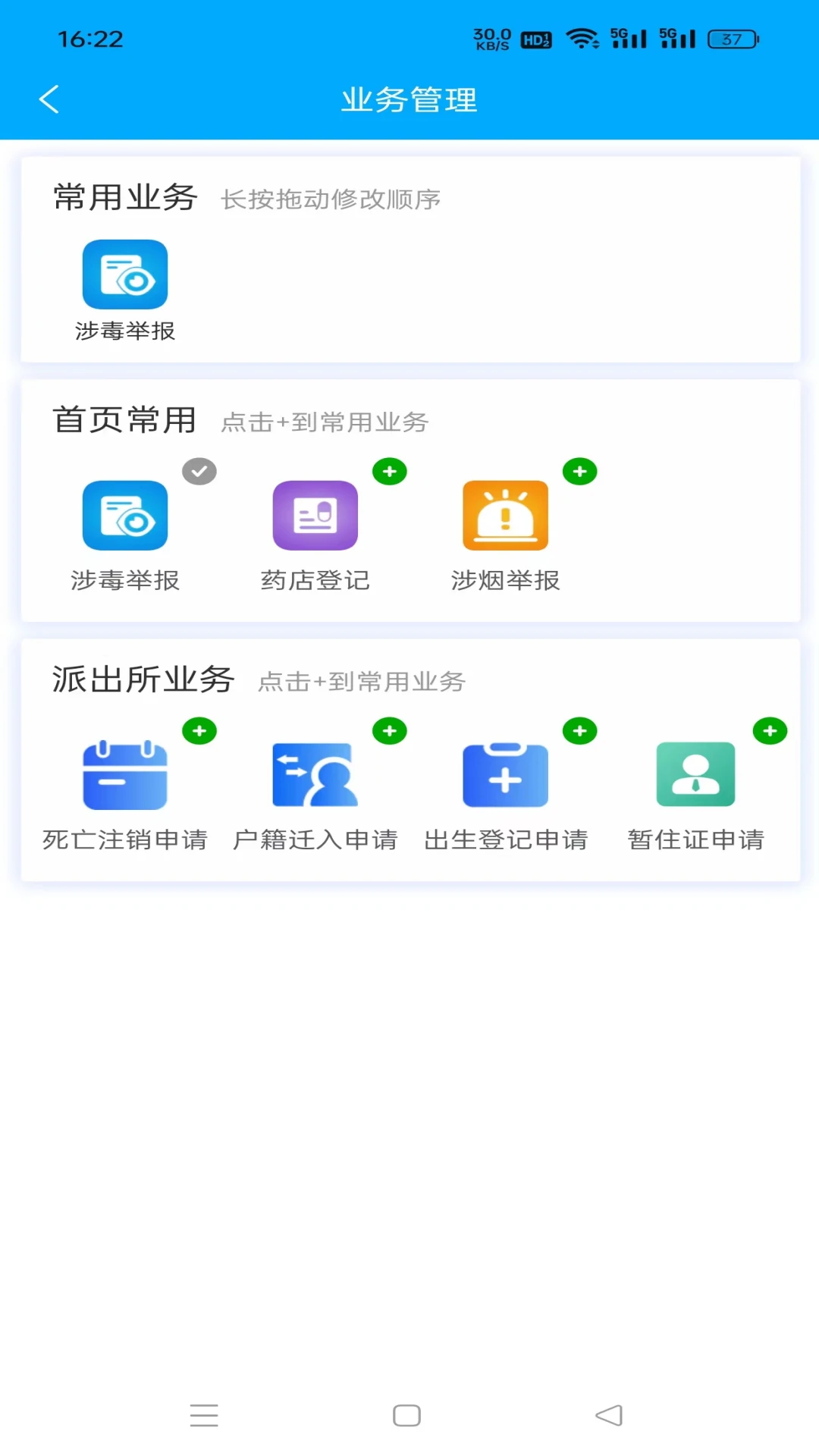Go back with the arrow button
The height and width of the screenshot is (1456, 819).
(49, 99)
